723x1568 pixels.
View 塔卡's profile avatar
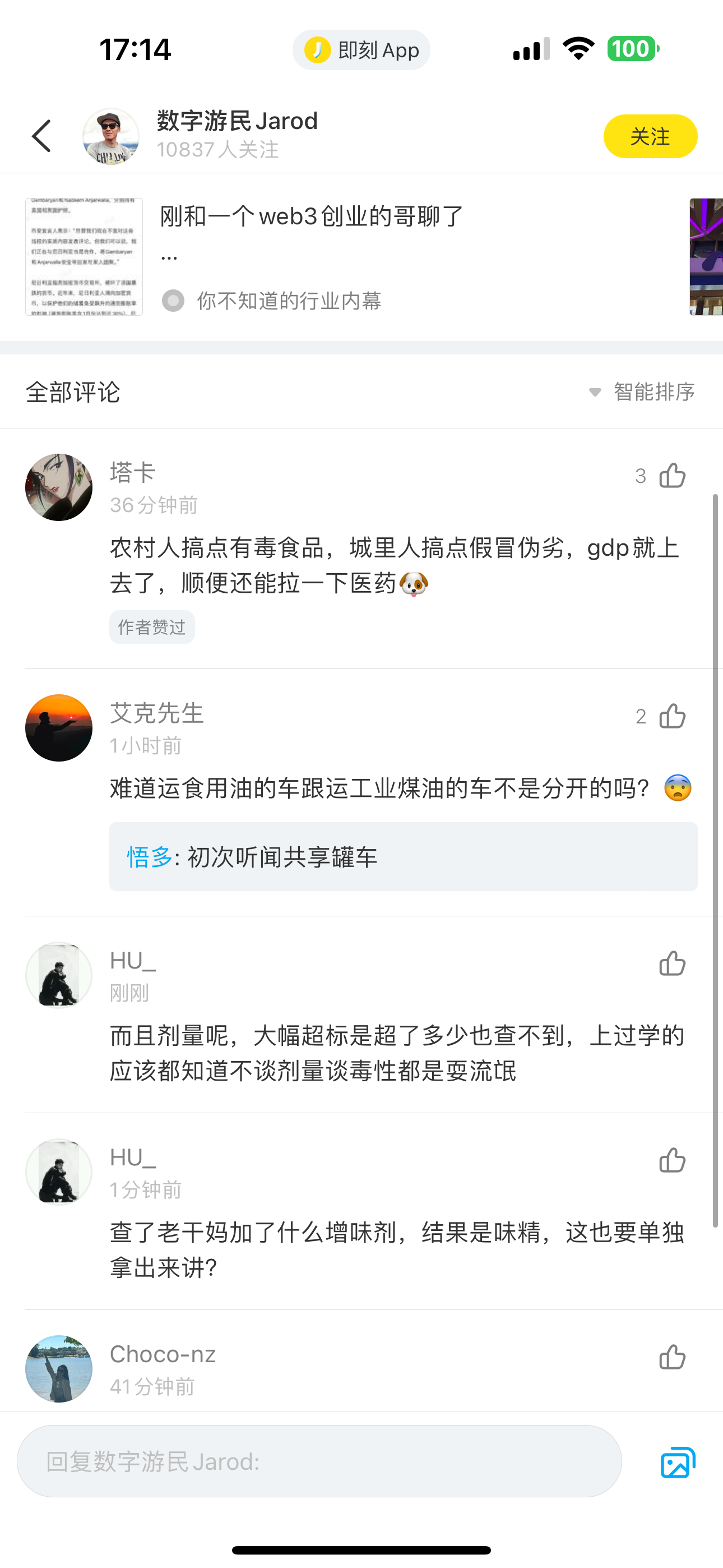point(59,487)
